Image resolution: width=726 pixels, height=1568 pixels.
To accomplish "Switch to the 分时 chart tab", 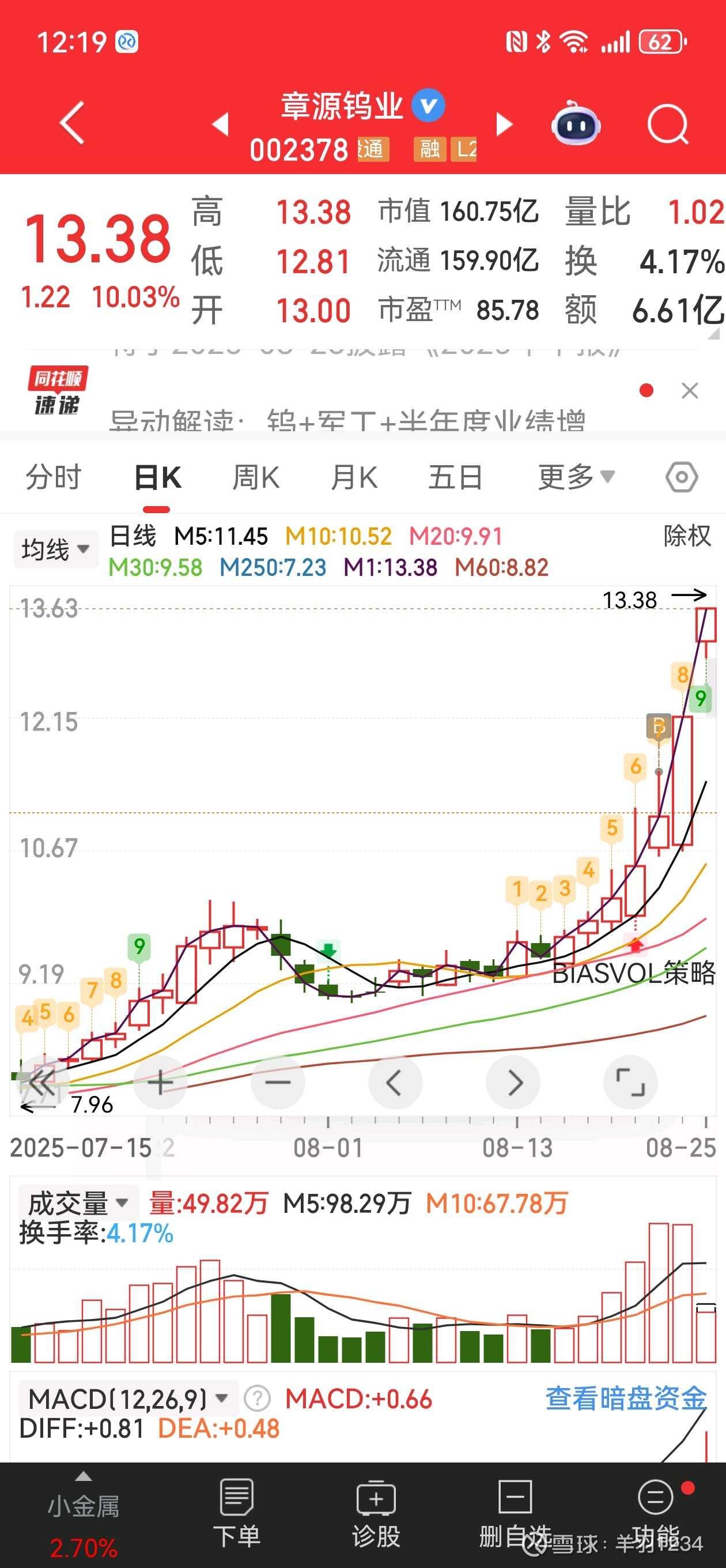I will click(x=54, y=477).
